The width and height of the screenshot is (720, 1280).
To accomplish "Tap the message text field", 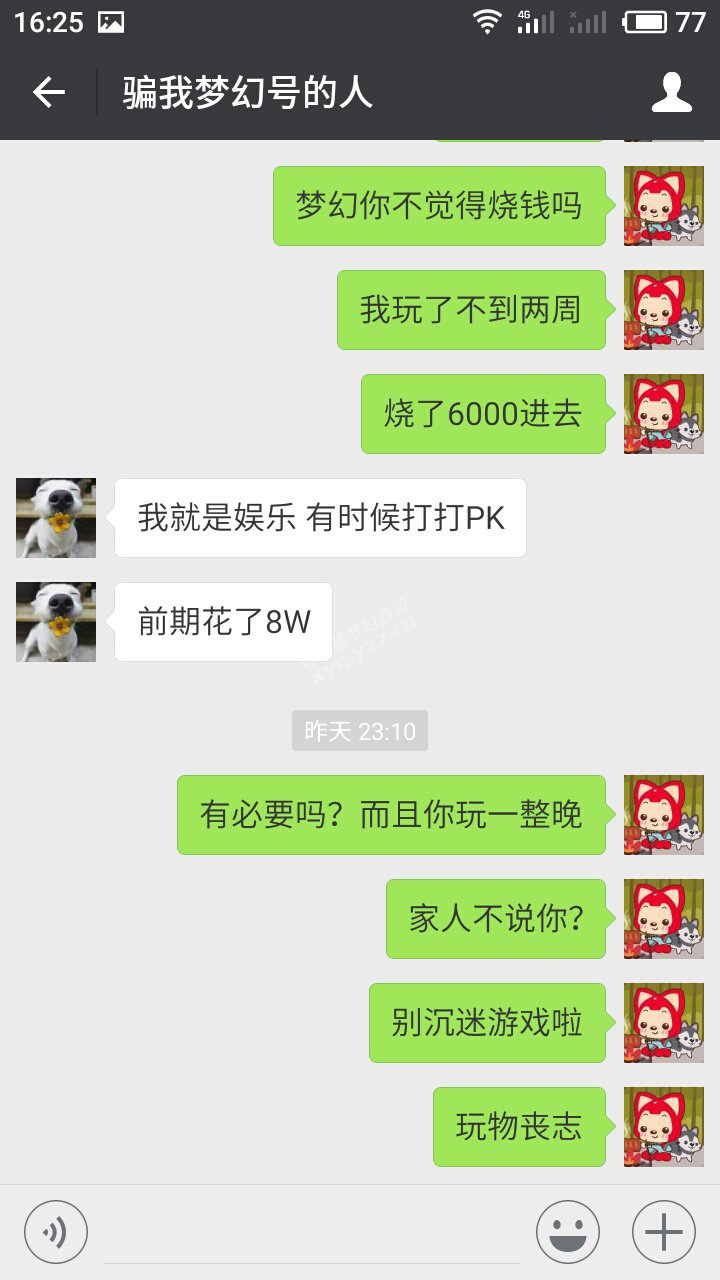I will (312, 1233).
